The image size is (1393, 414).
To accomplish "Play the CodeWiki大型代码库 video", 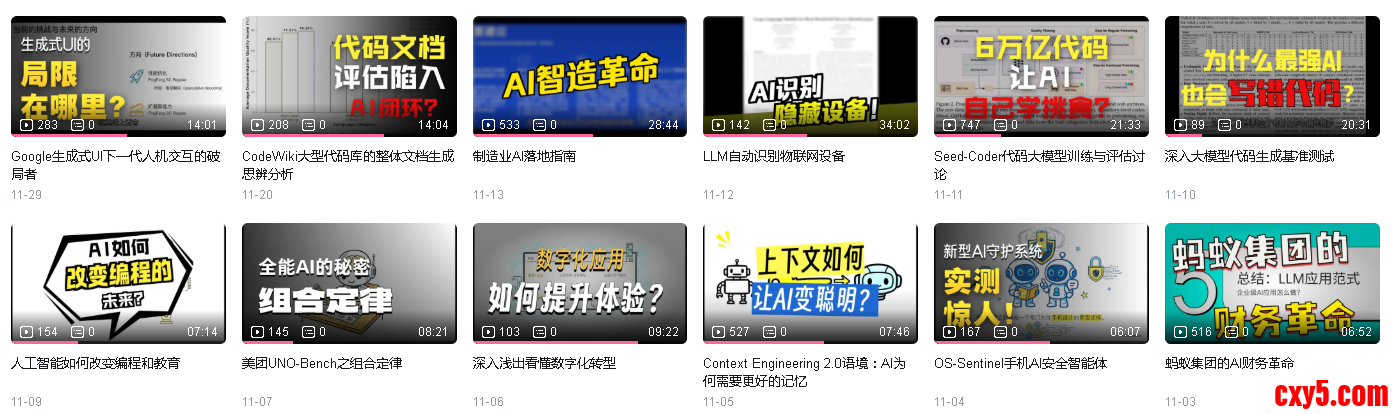I will click(x=349, y=75).
